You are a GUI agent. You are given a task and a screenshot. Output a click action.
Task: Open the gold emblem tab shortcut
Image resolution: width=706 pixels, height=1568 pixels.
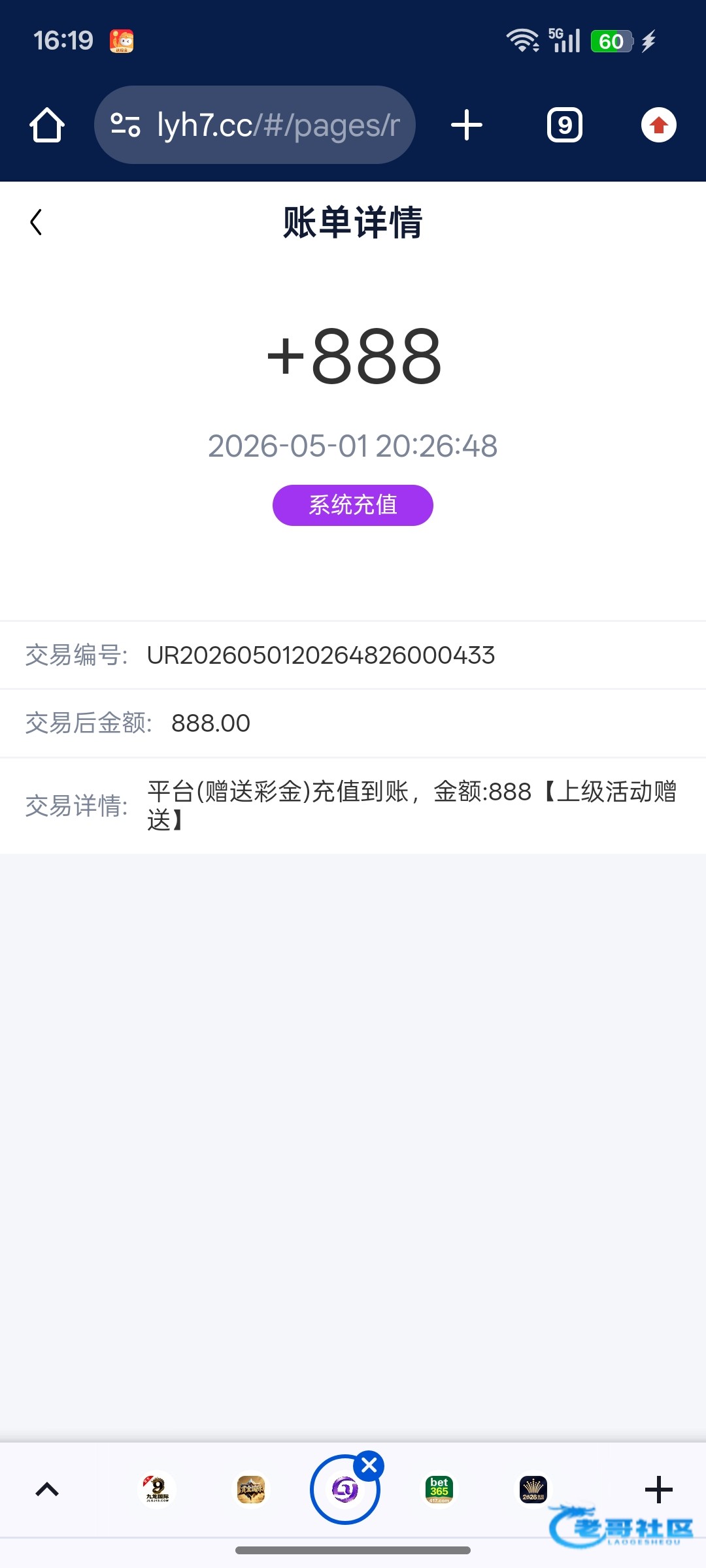click(x=251, y=1490)
